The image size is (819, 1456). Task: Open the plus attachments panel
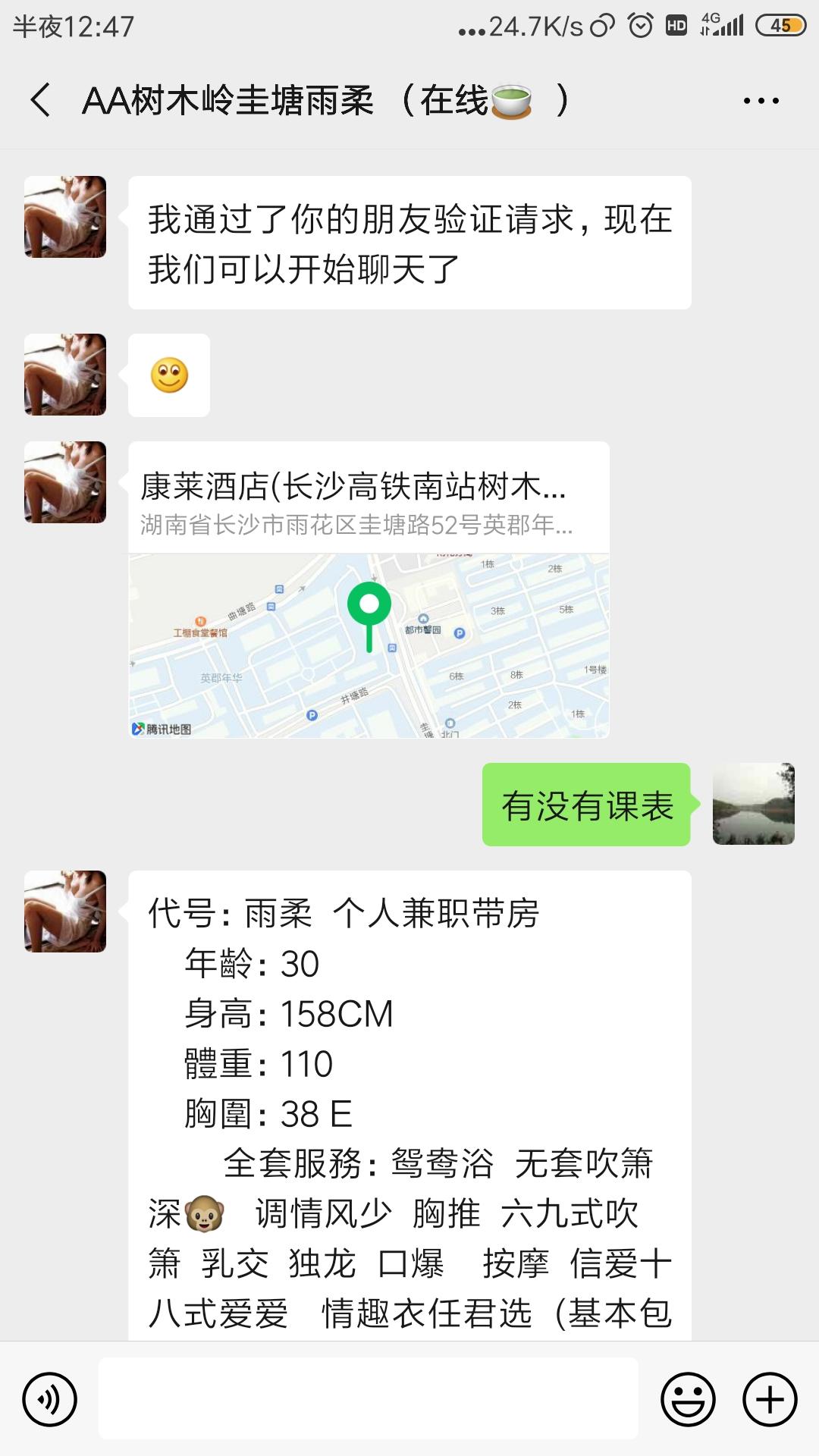pyautogui.click(x=770, y=1399)
